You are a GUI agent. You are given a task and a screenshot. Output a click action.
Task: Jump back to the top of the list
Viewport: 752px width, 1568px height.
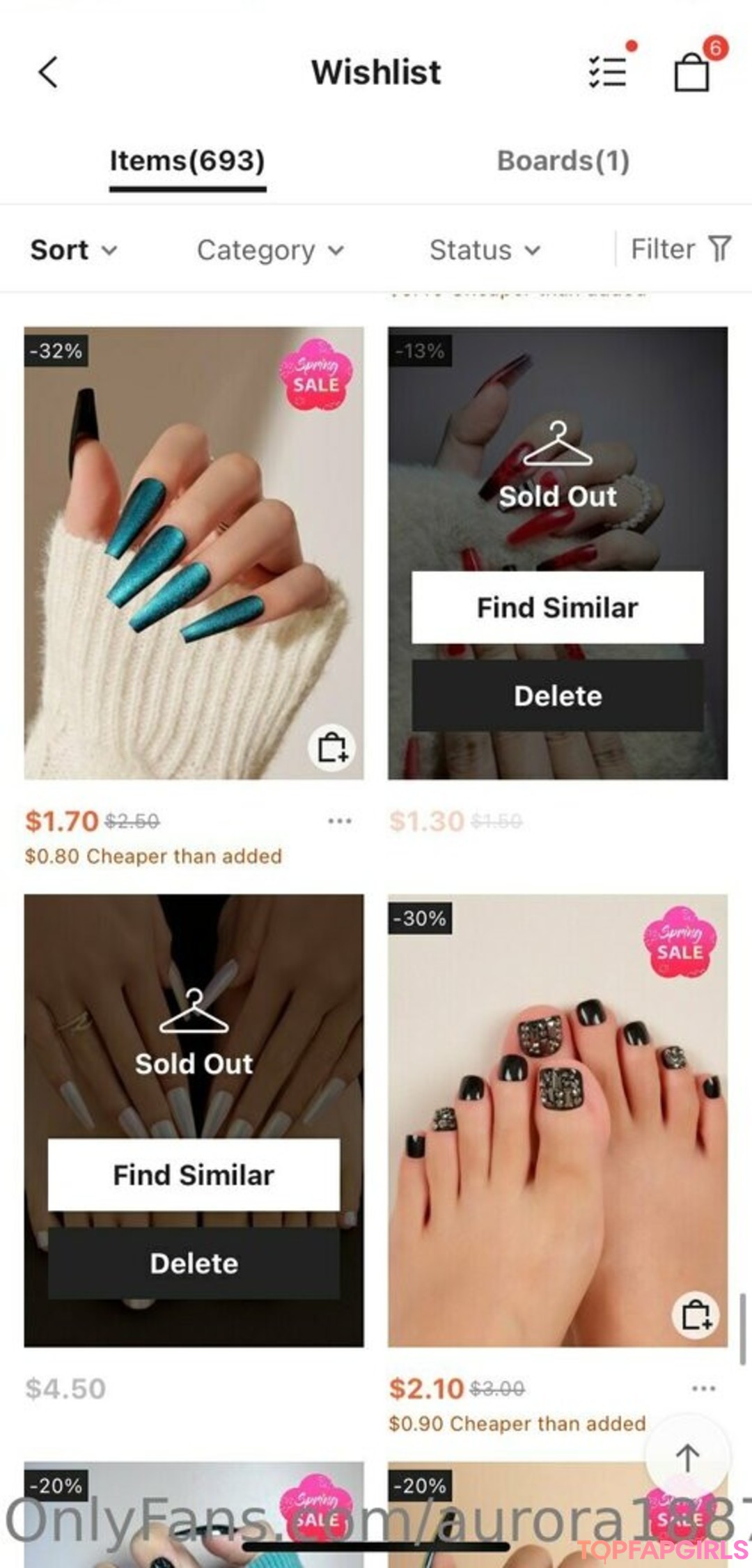pos(687,1457)
